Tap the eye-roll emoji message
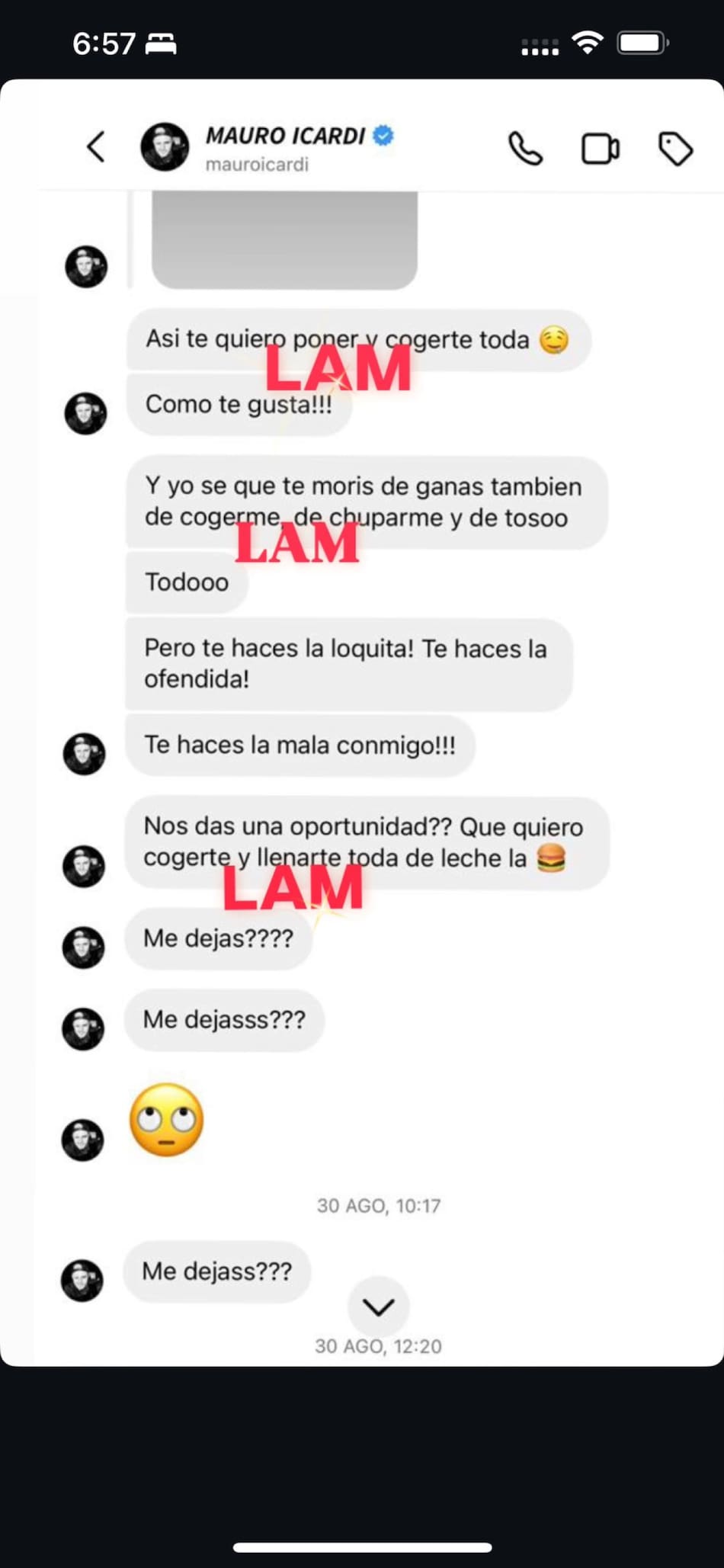The height and width of the screenshot is (1568, 724). pos(167,1120)
